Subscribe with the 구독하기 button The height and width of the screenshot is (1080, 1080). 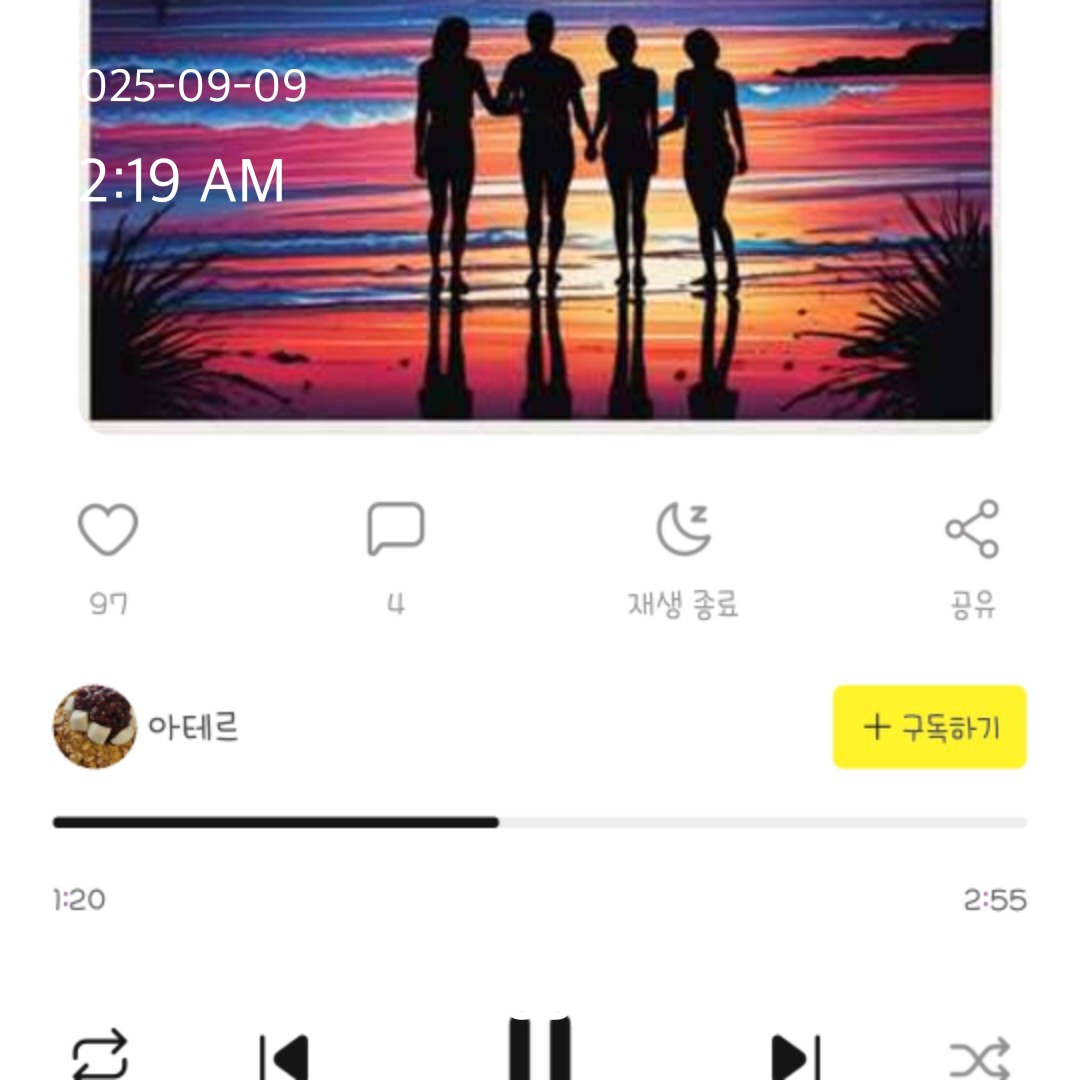click(930, 727)
